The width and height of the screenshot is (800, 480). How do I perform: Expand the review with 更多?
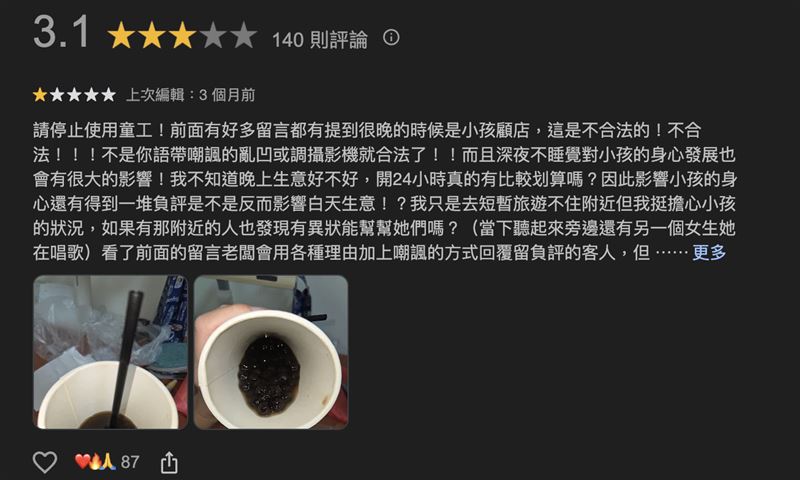point(709,252)
